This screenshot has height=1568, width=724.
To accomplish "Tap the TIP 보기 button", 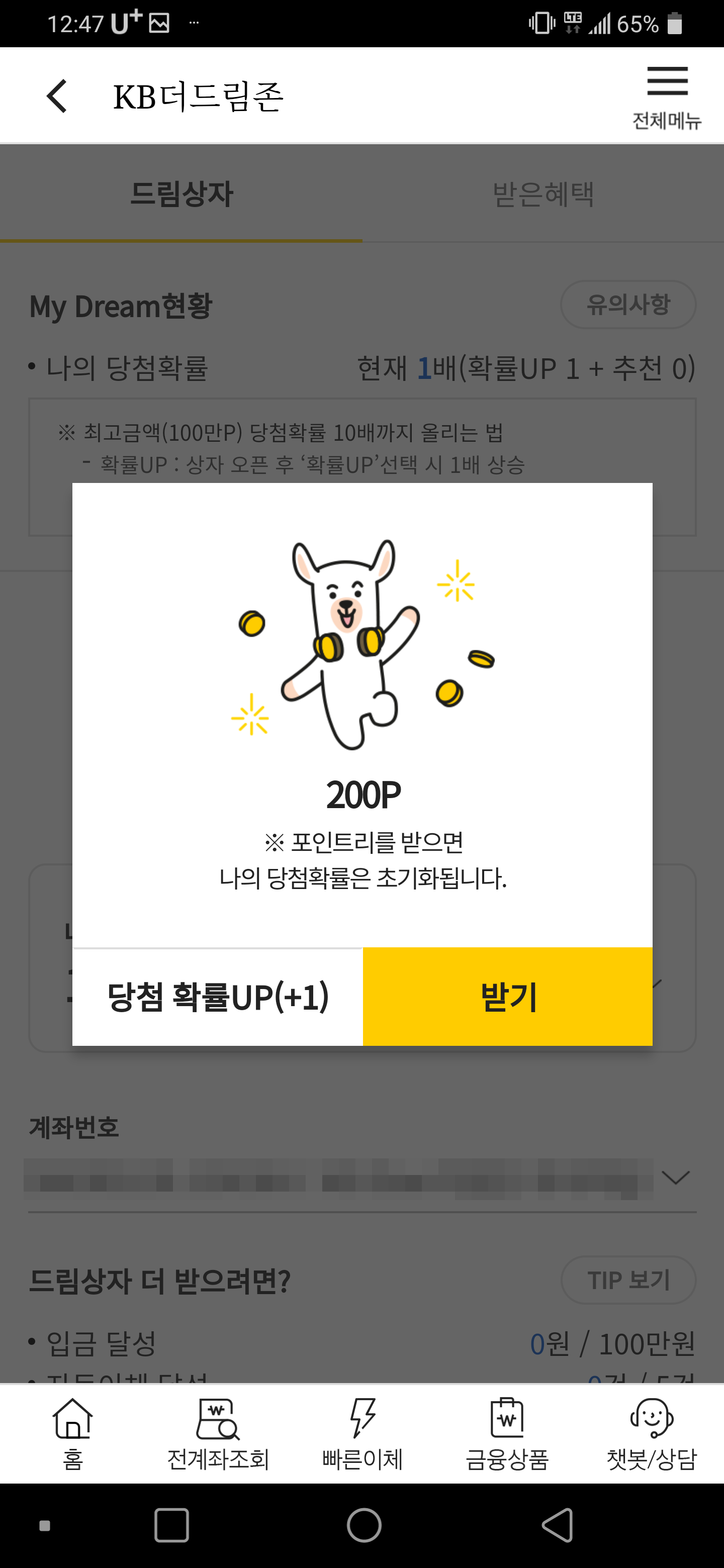I will 628,1280.
